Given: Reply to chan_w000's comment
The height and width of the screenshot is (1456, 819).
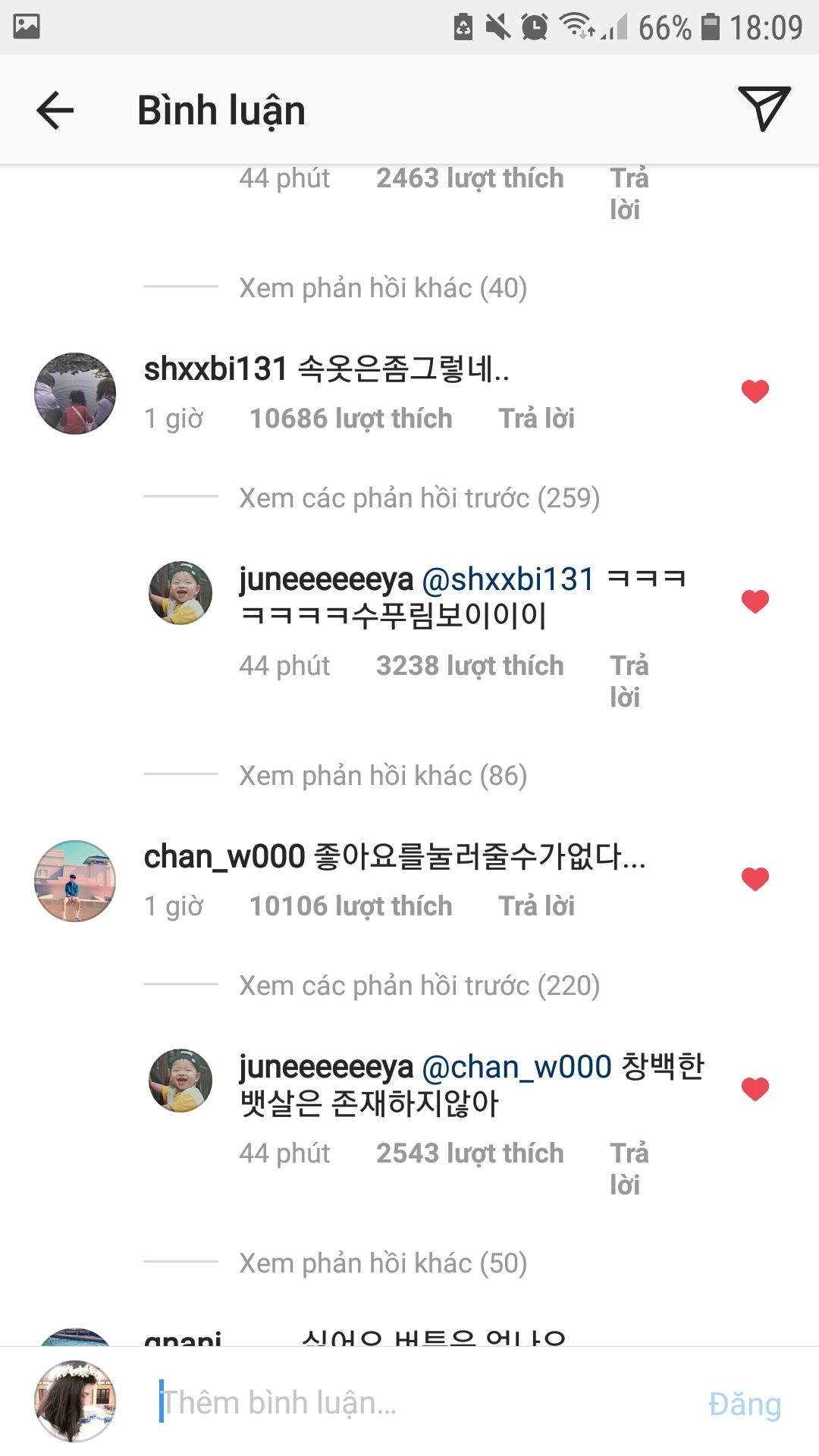Looking at the screenshot, I should 536,906.
